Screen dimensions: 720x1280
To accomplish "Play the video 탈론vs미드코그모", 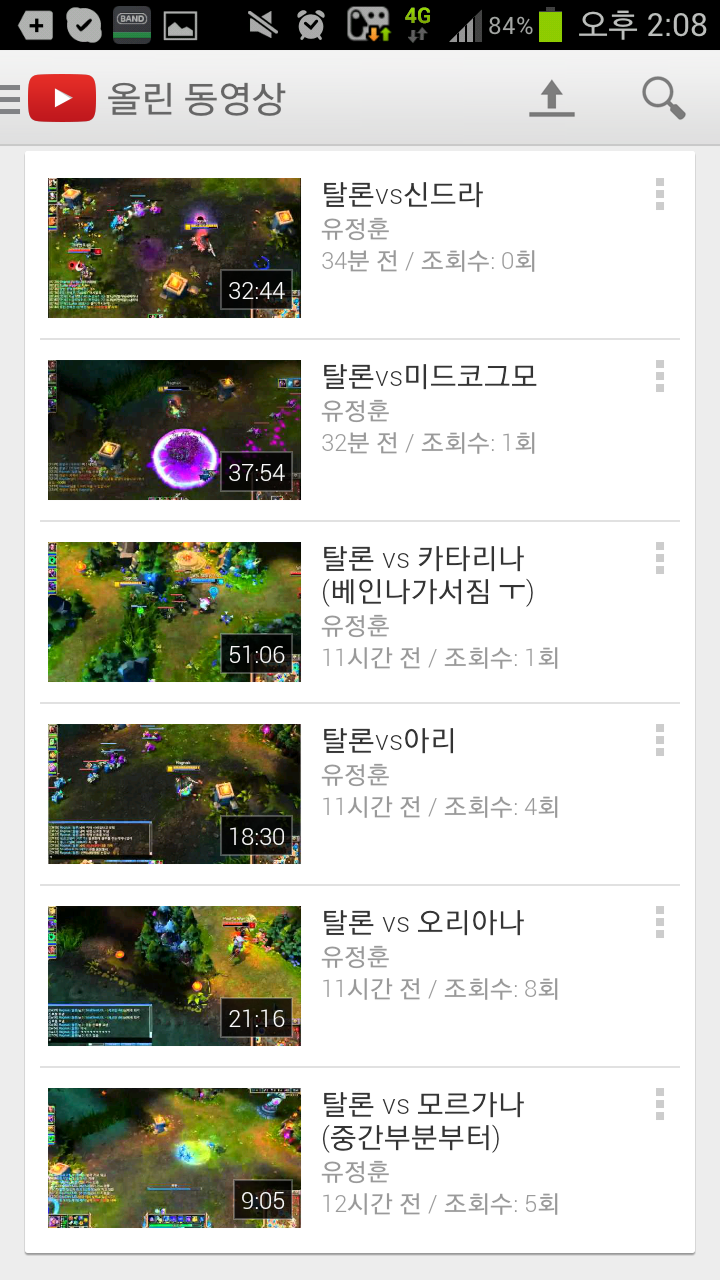I will (x=174, y=430).
